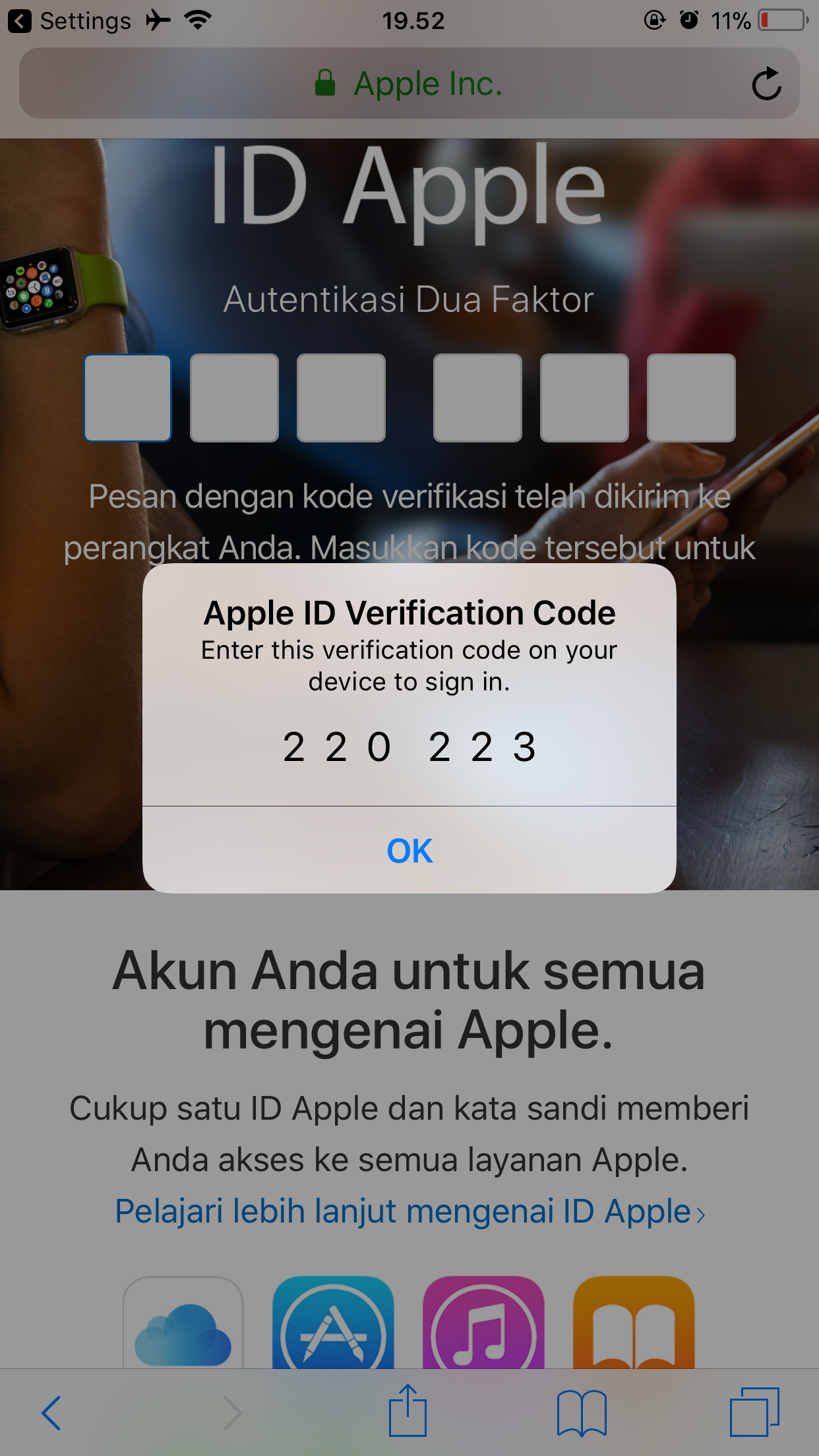Tap the Apple Inc. address bar
The height and width of the screenshot is (1456, 819).
point(409,83)
